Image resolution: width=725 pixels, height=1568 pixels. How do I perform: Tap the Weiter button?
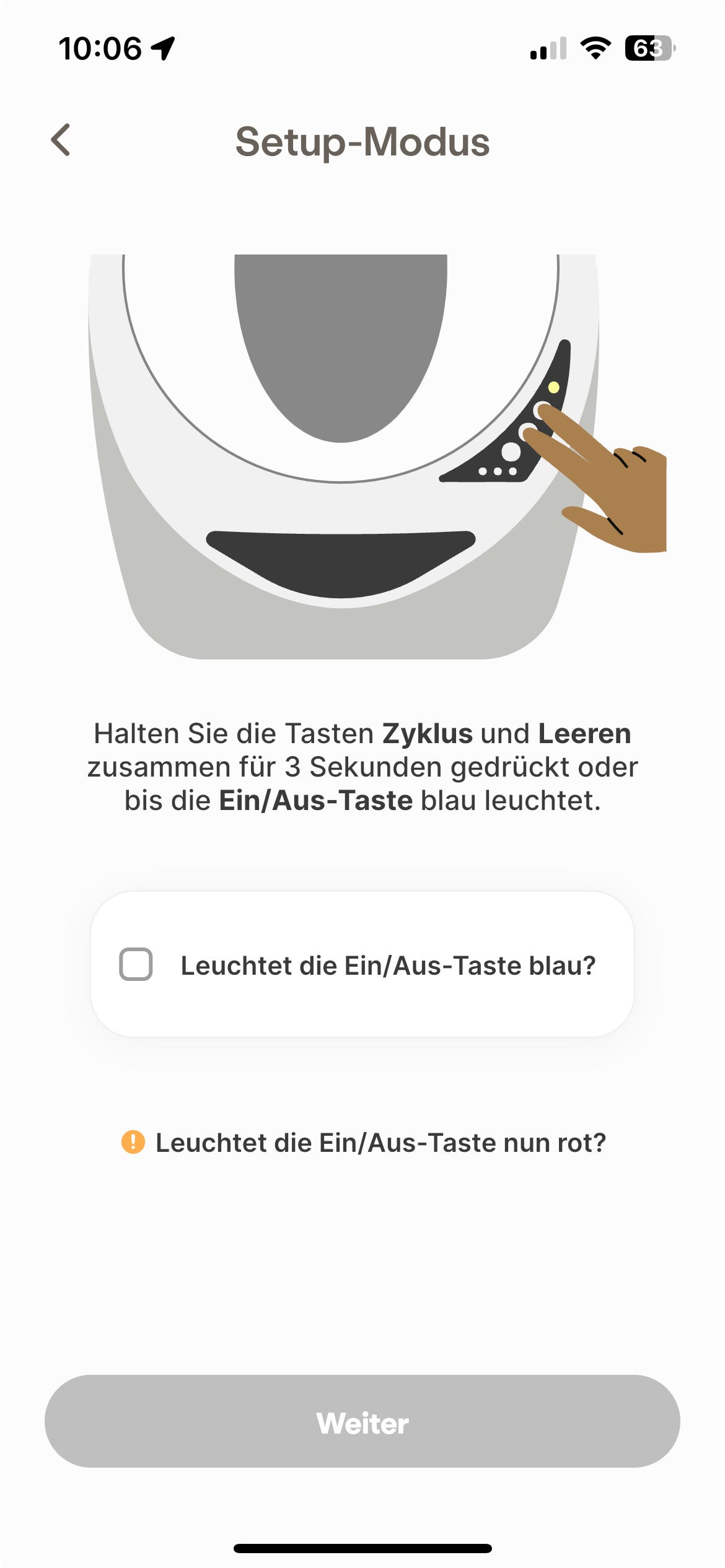tap(362, 1422)
